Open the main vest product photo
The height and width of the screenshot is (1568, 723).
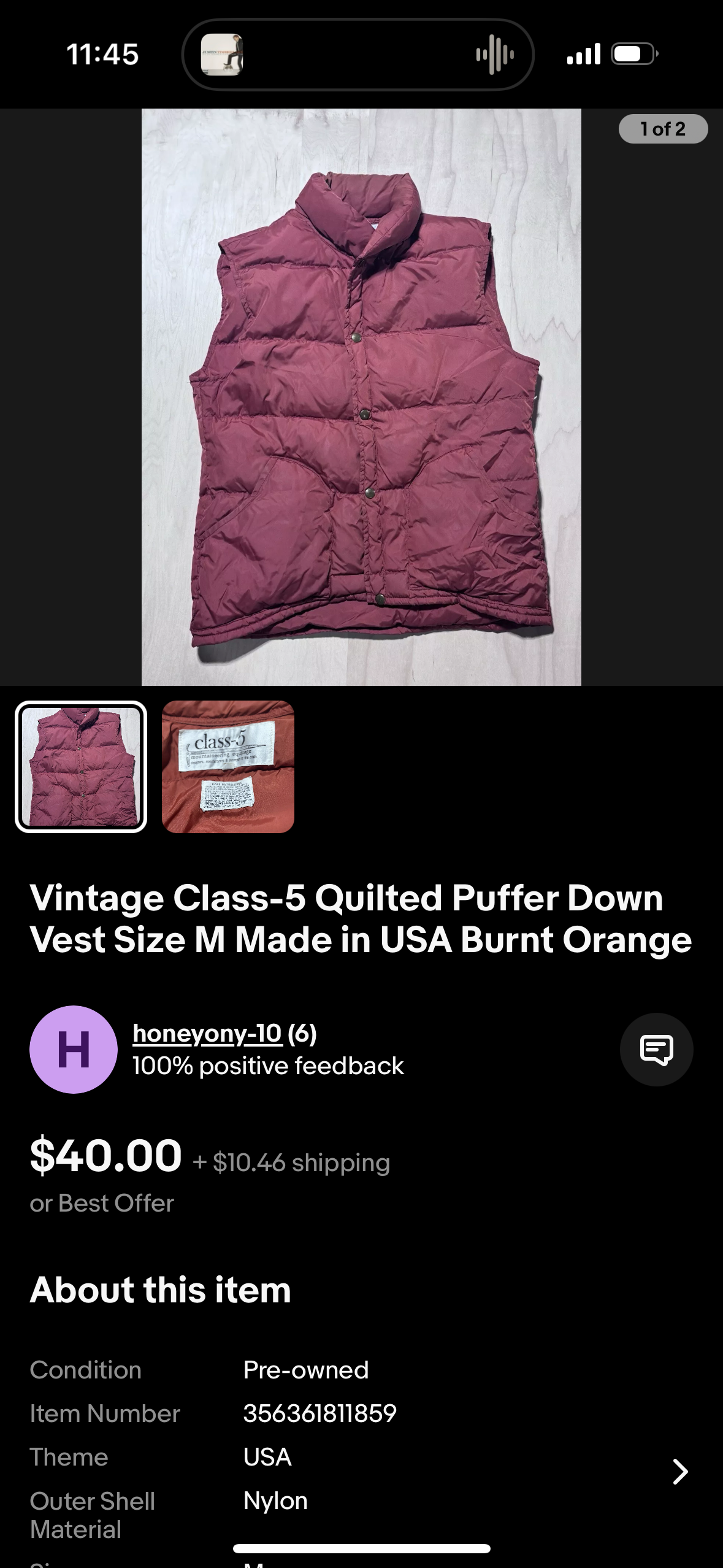tap(361, 397)
